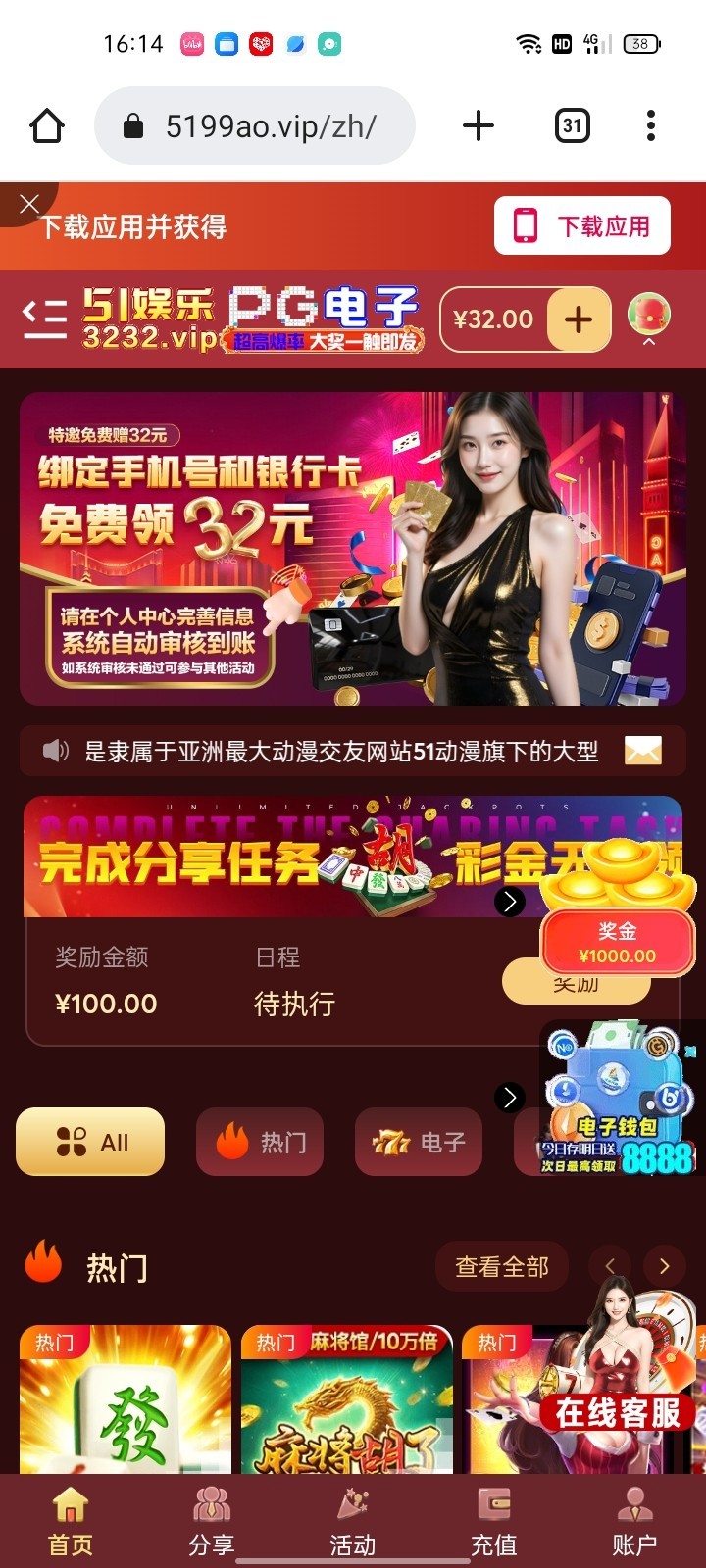Viewport: 706px width, 1568px height.
Task: Go to the browser home page
Action: (46, 125)
